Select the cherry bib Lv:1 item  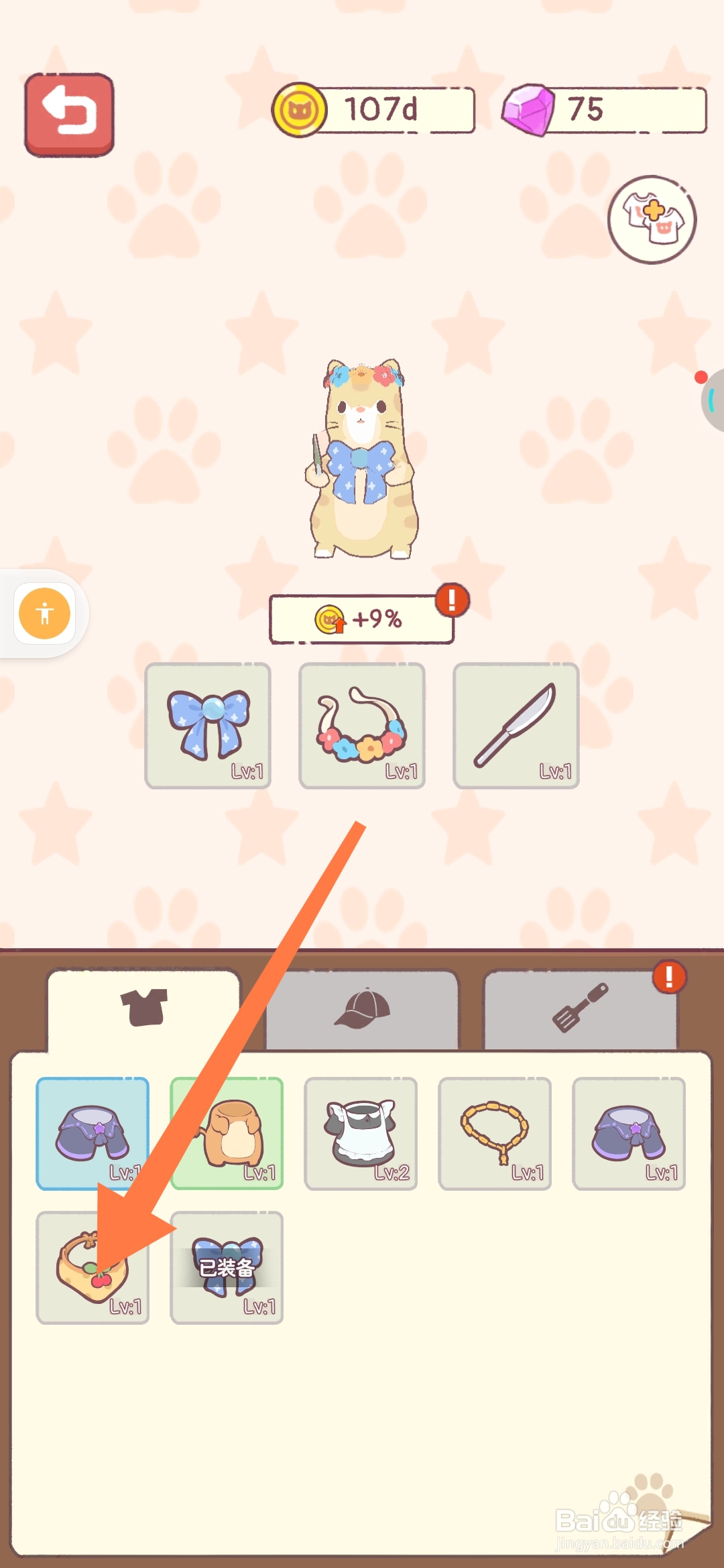93,1266
